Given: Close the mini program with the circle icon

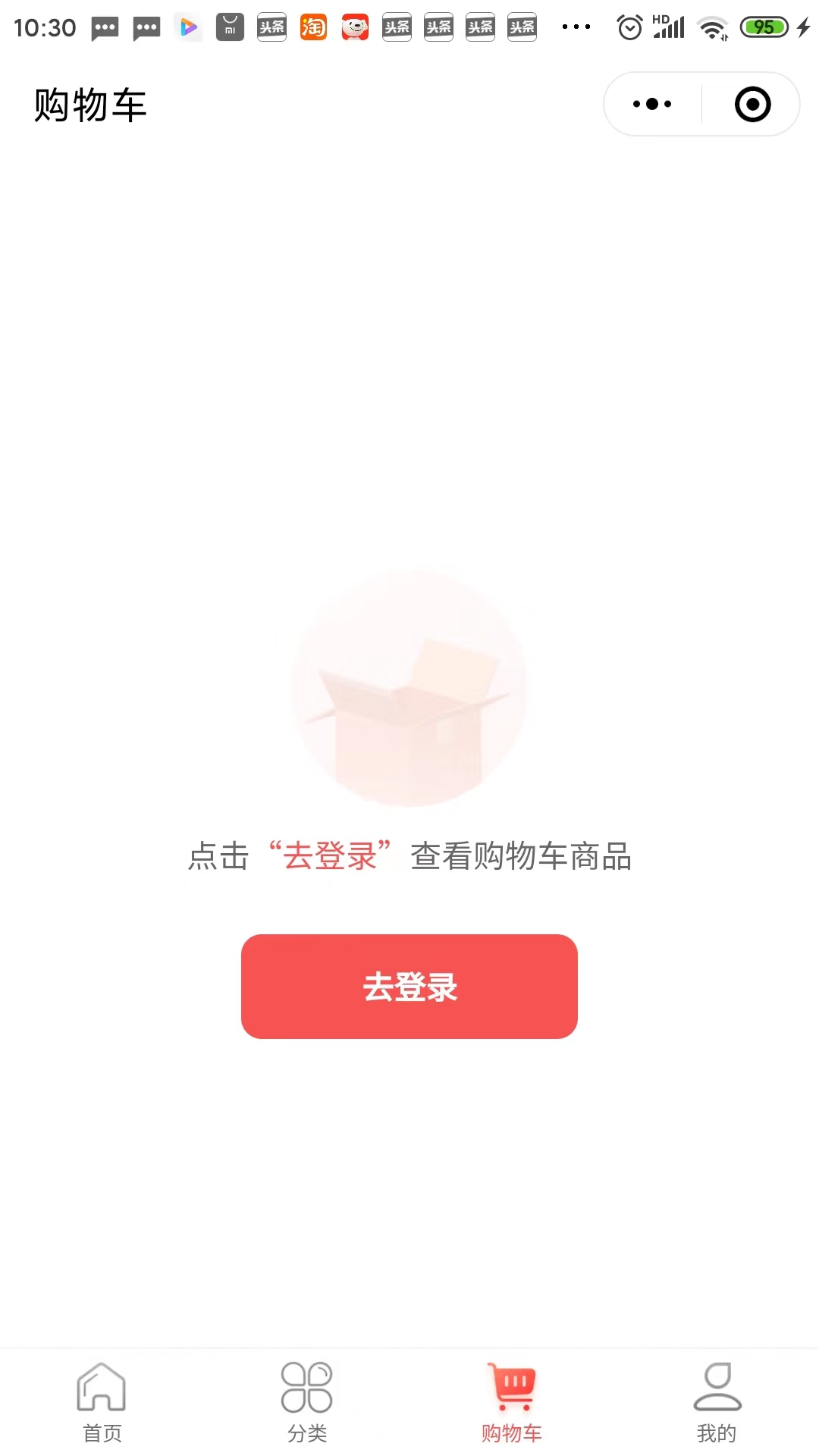Looking at the screenshot, I should coord(752,104).
